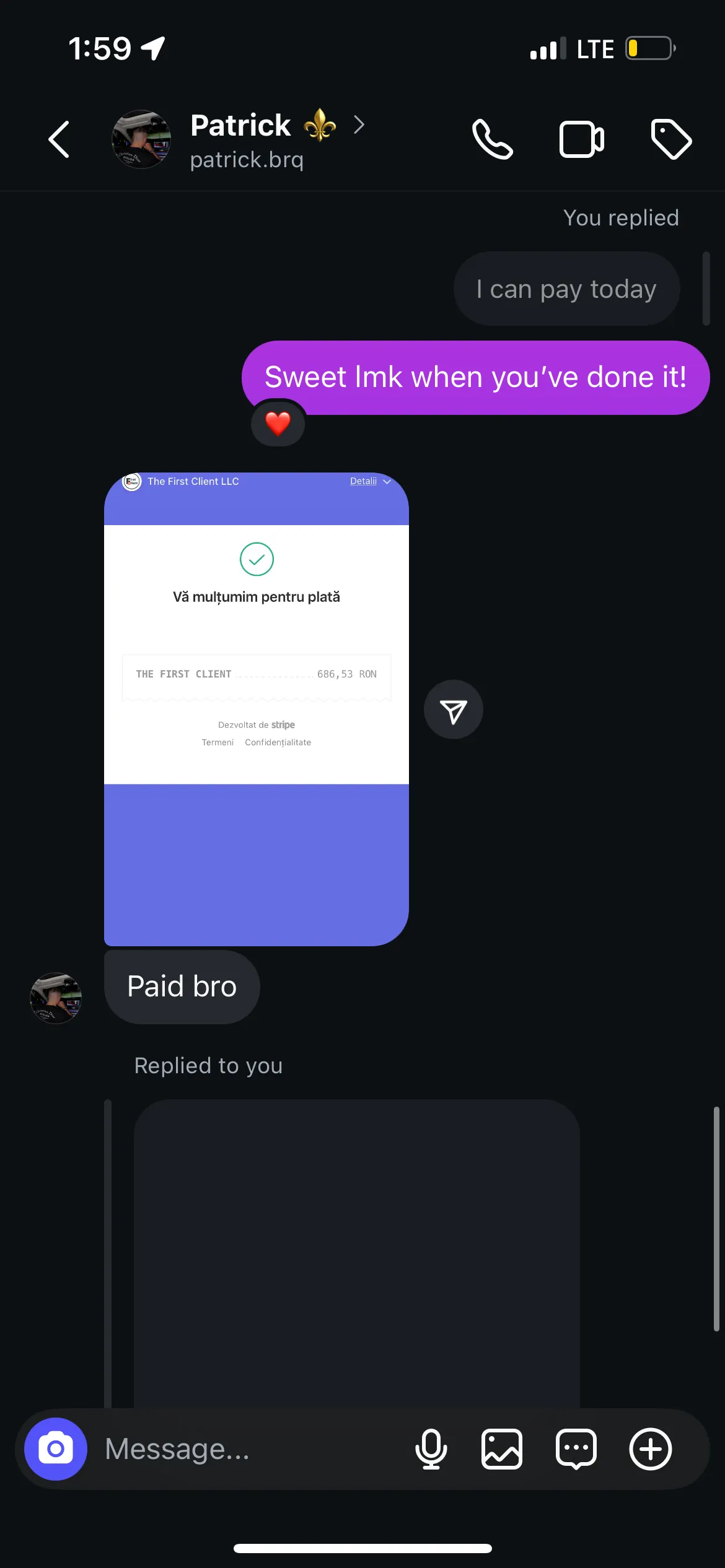Open saved replies bubble icon
Image resolution: width=725 pixels, height=1568 pixels.
coord(576,1449)
